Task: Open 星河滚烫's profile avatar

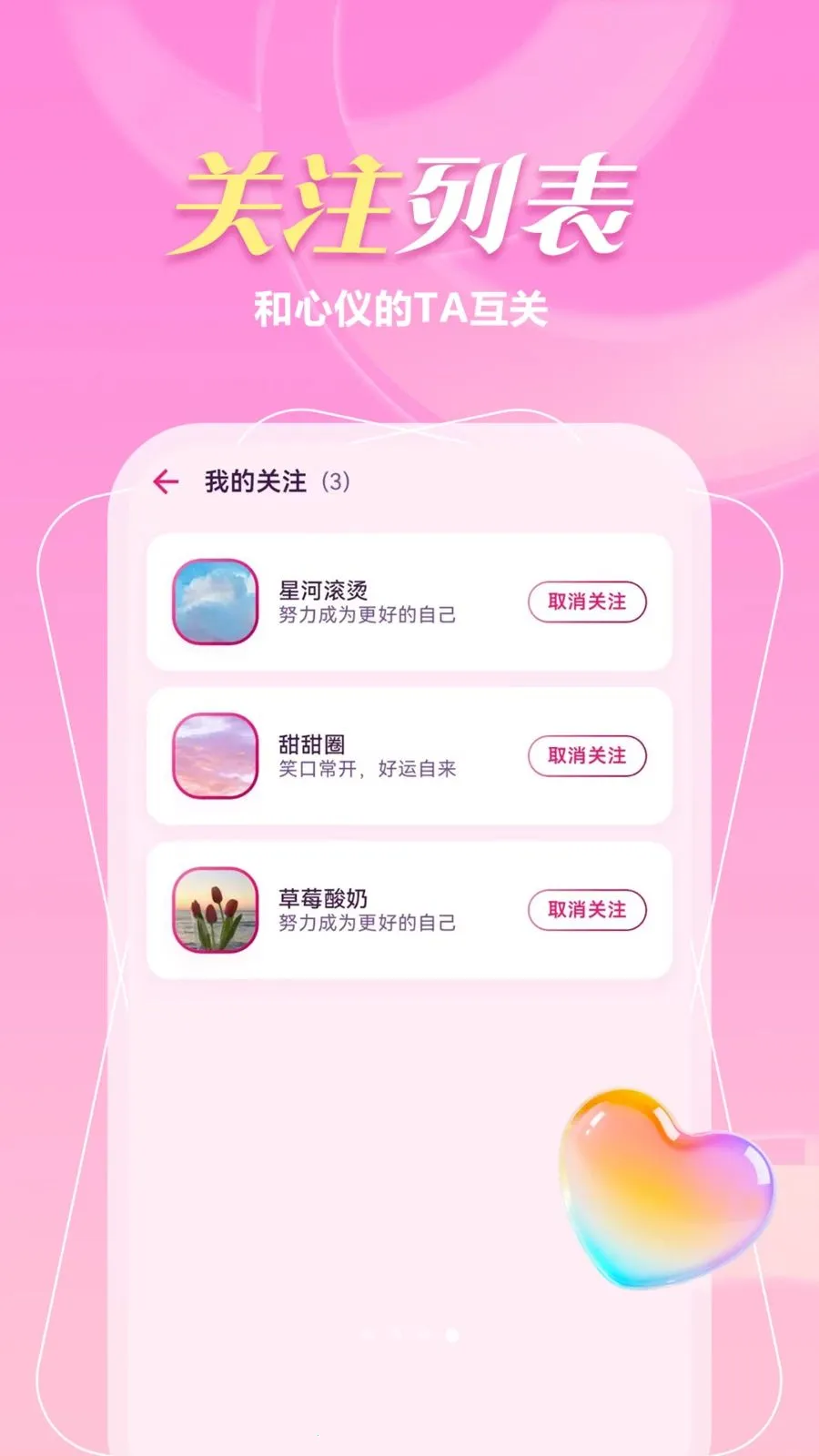Action: [216, 602]
